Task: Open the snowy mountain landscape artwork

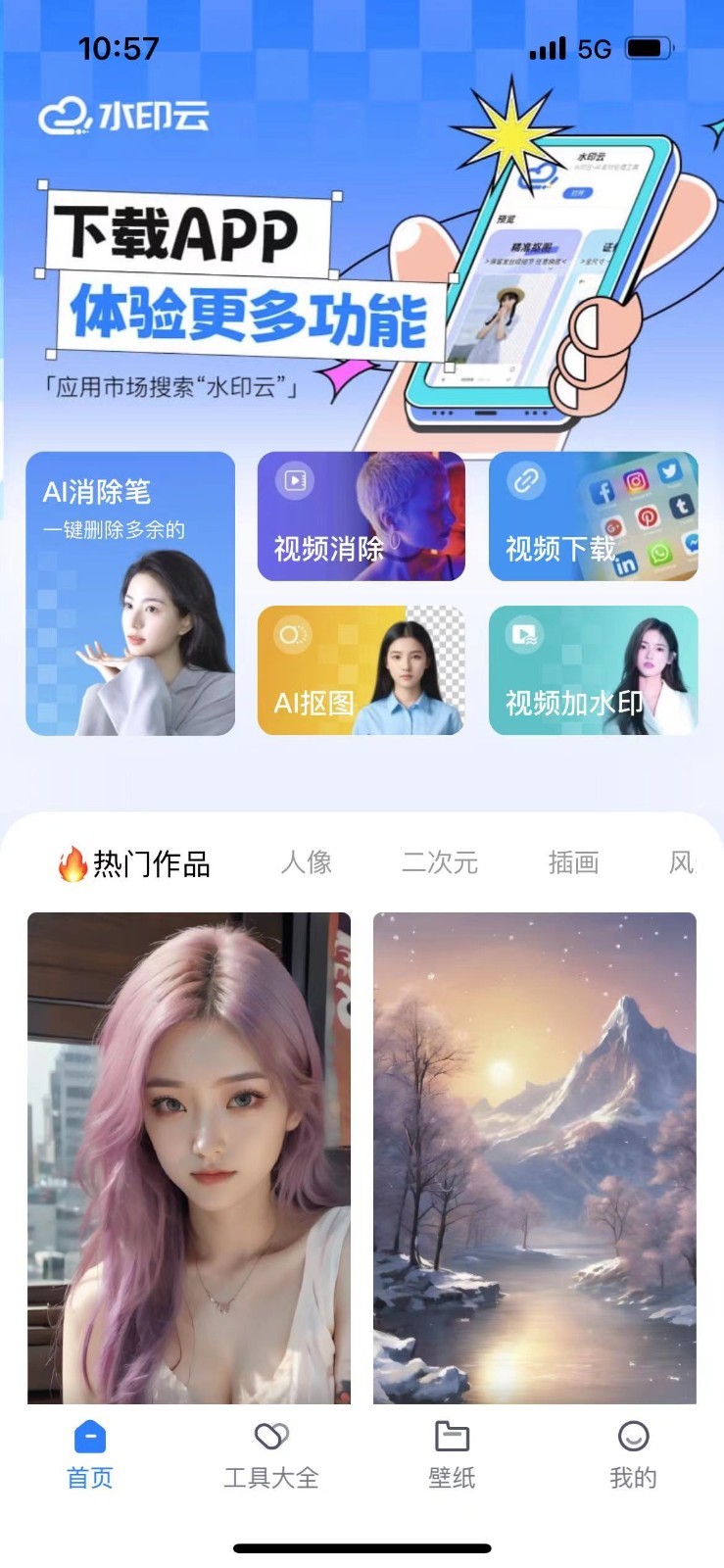Action: tap(534, 1156)
